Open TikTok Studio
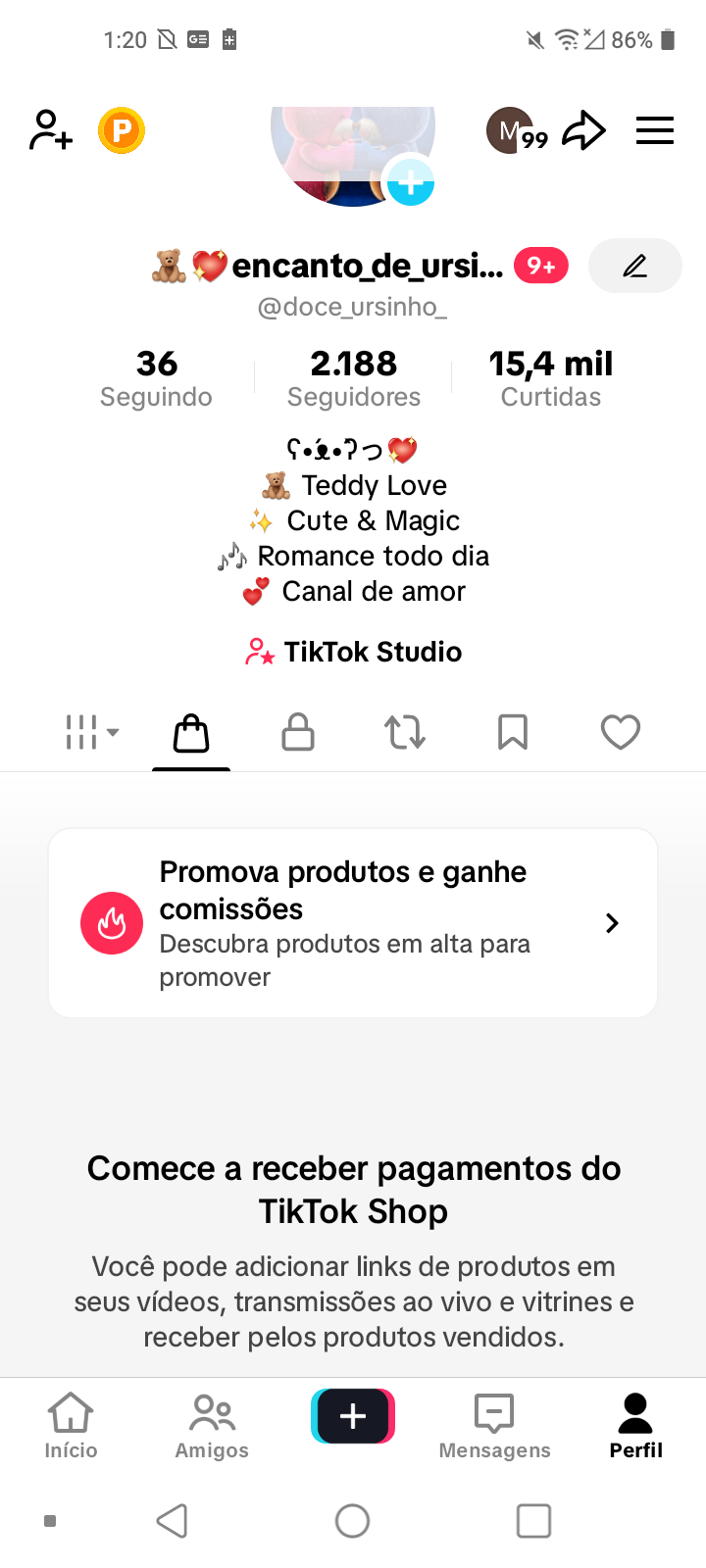Viewport: 706px width, 1568px height. 354,652
